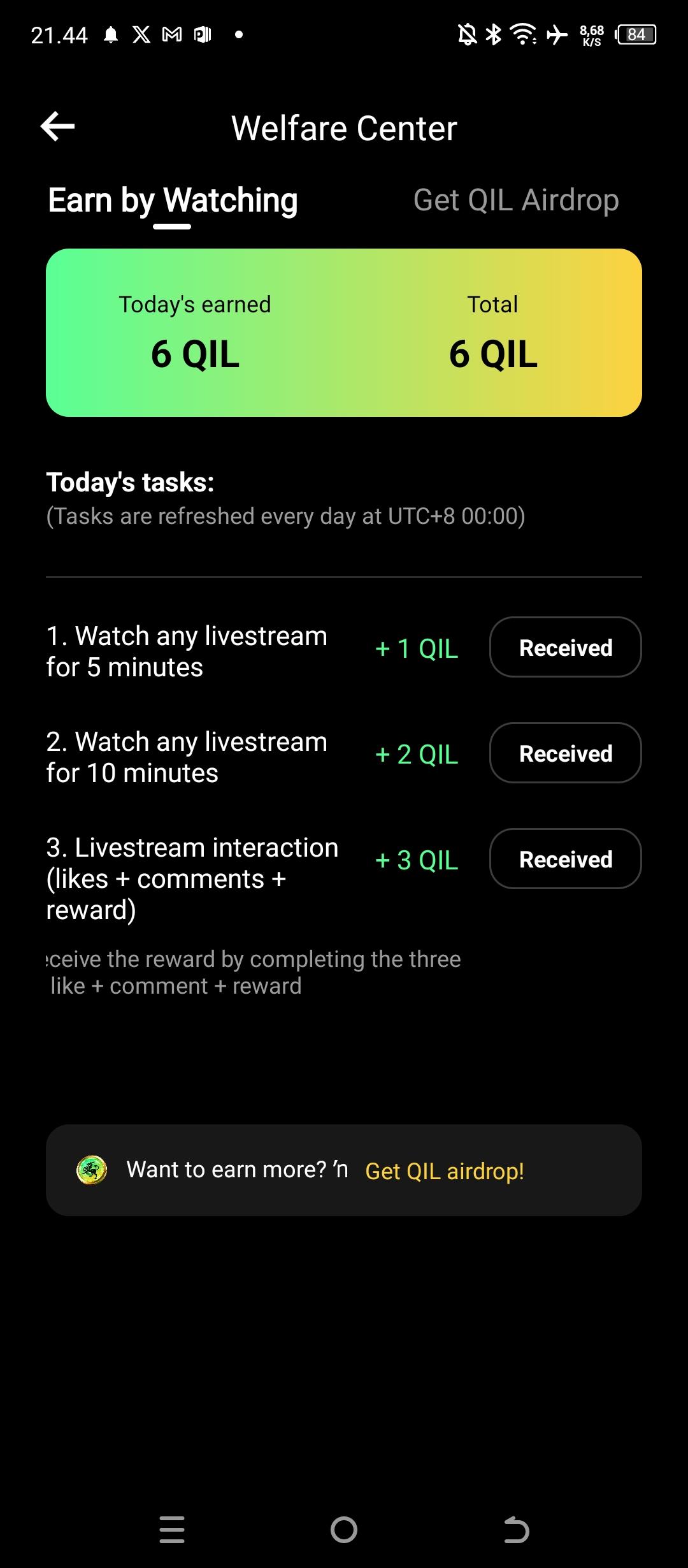Switch to the Get QIL Airdrop tab
Screen dimensions: 688x1568
pyautogui.click(x=515, y=200)
